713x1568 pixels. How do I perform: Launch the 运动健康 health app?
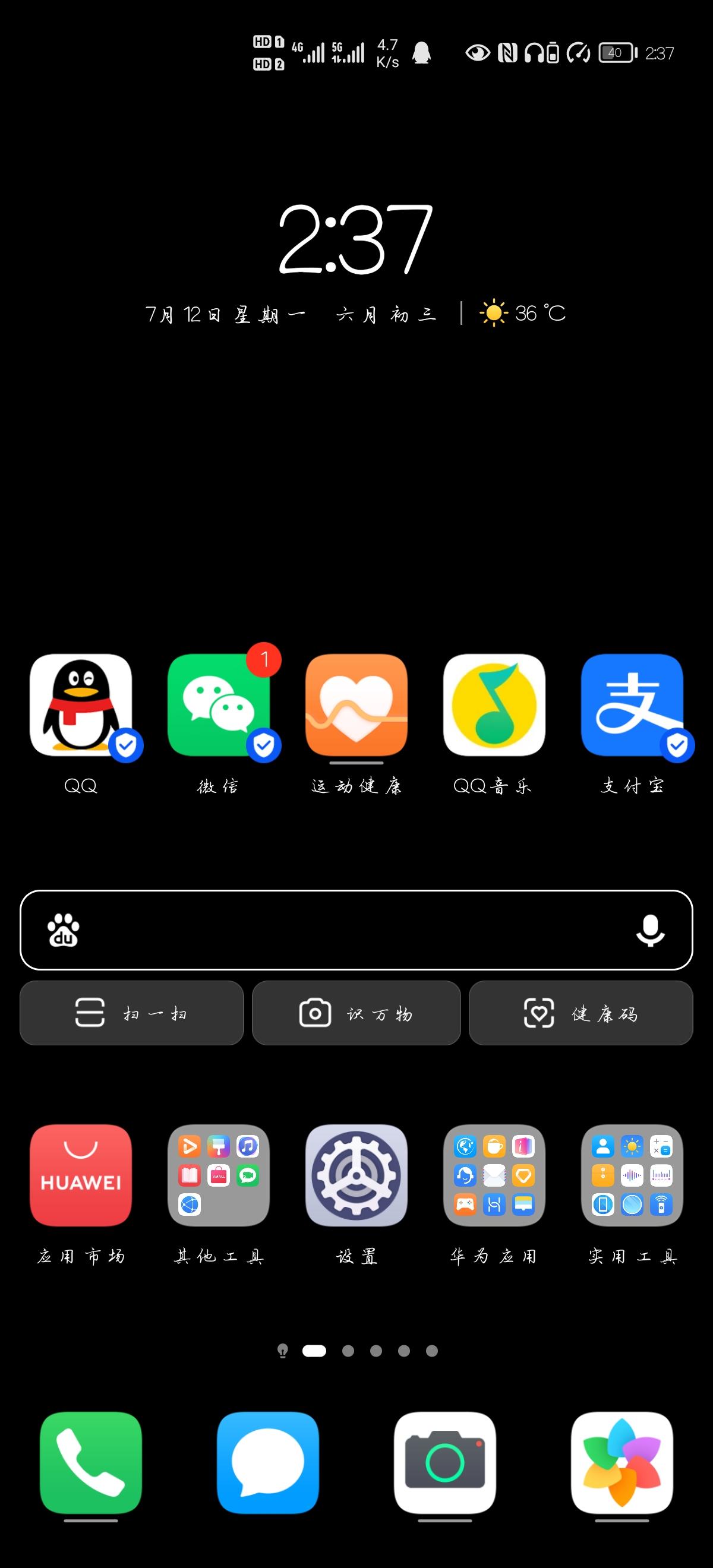(x=356, y=708)
